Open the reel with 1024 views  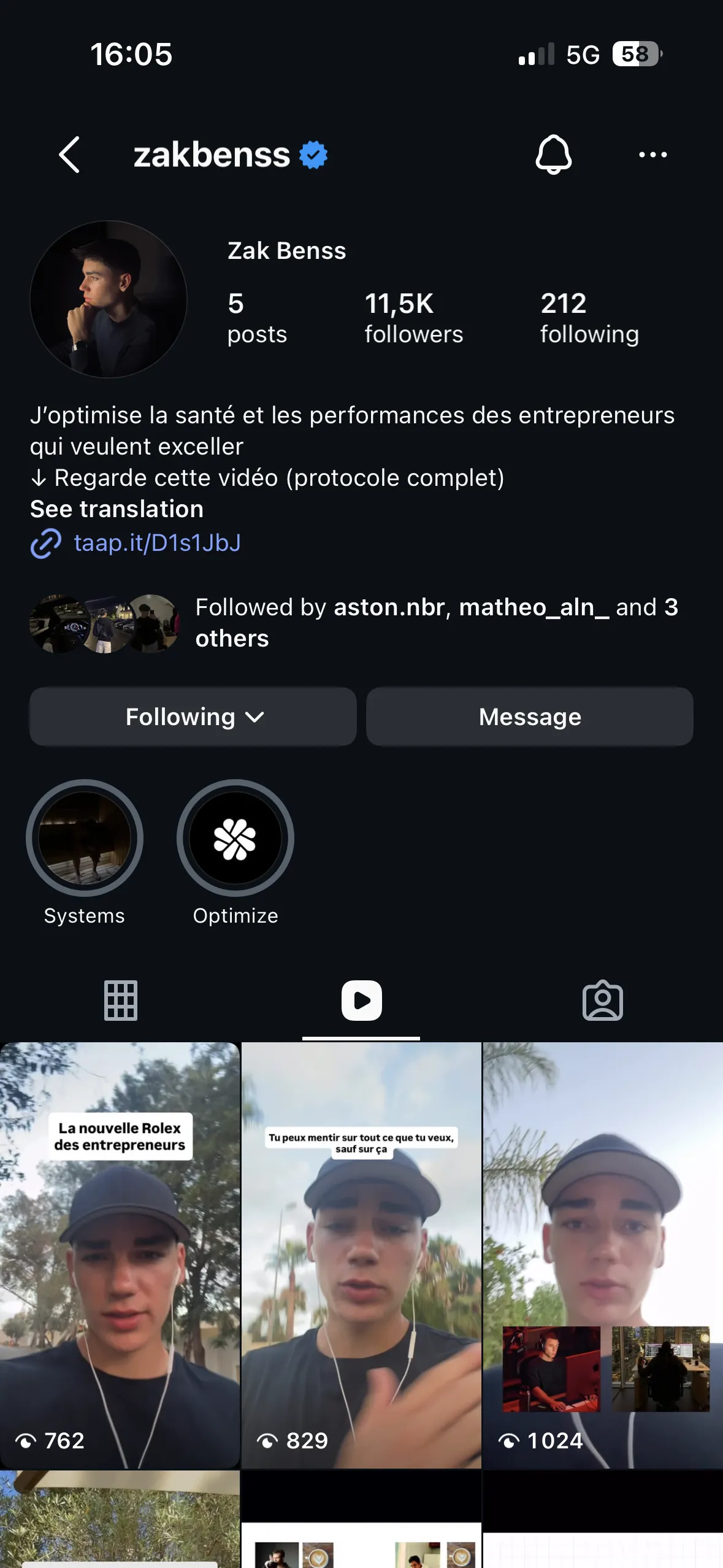(603, 1255)
